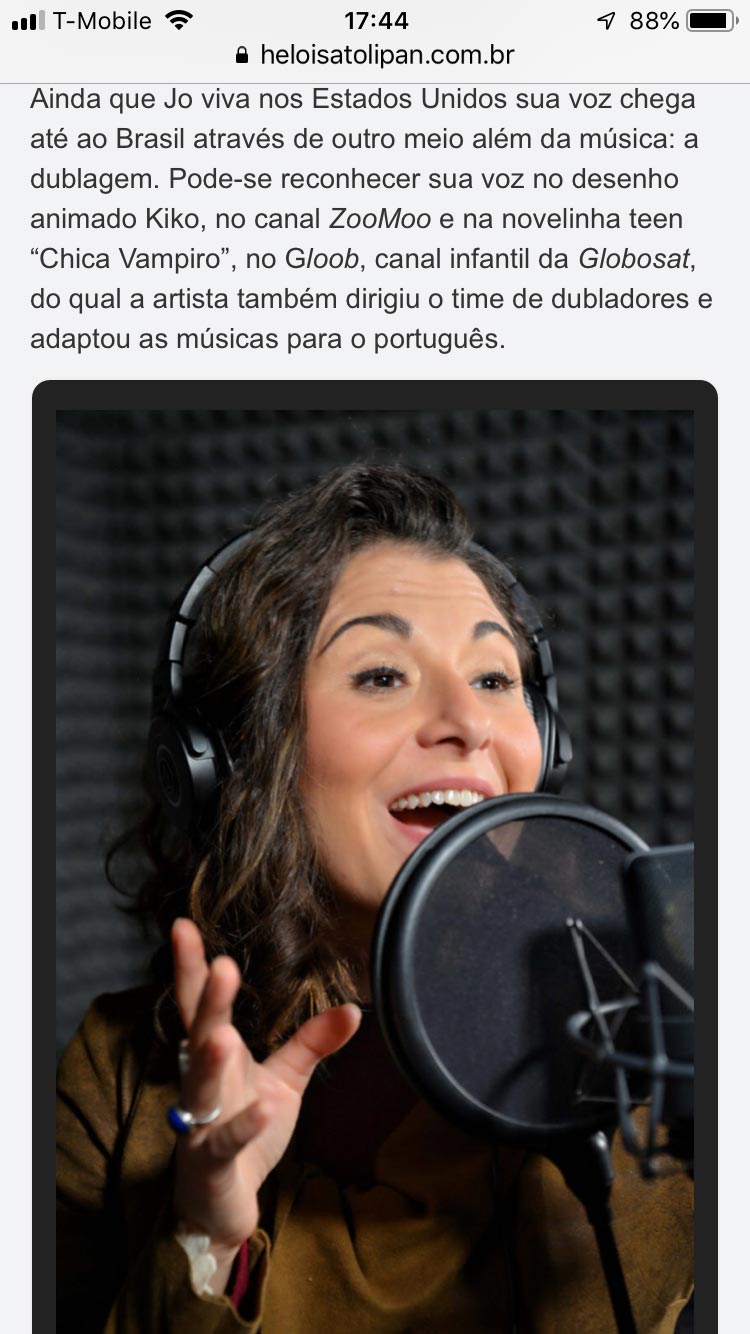This screenshot has width=750, height=1334.
Task: Tap the heloisatolipan.com.br address bar
Action: pyautogui.click(x=375, y=56)
